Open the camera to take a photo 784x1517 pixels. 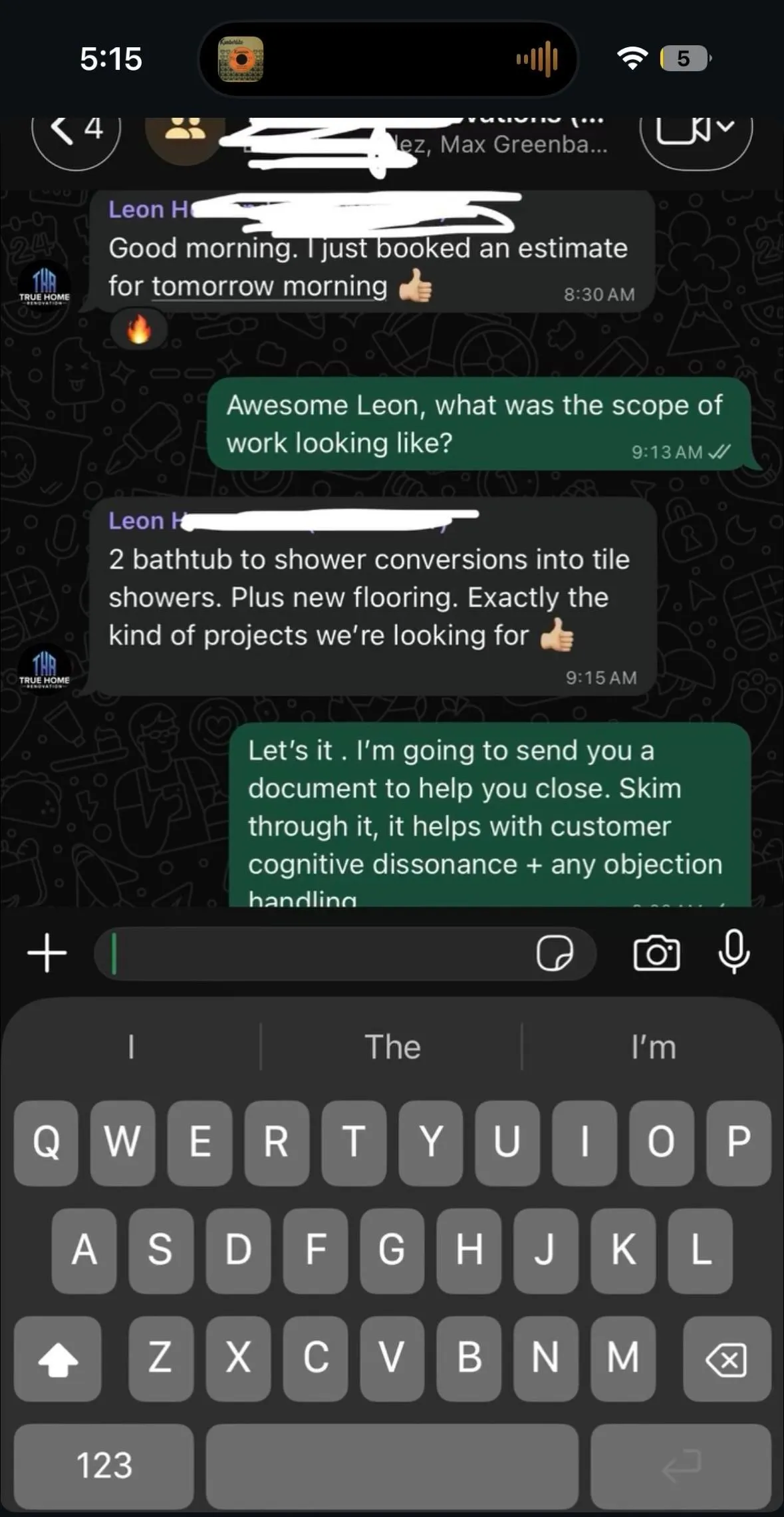tap(656, 953)
